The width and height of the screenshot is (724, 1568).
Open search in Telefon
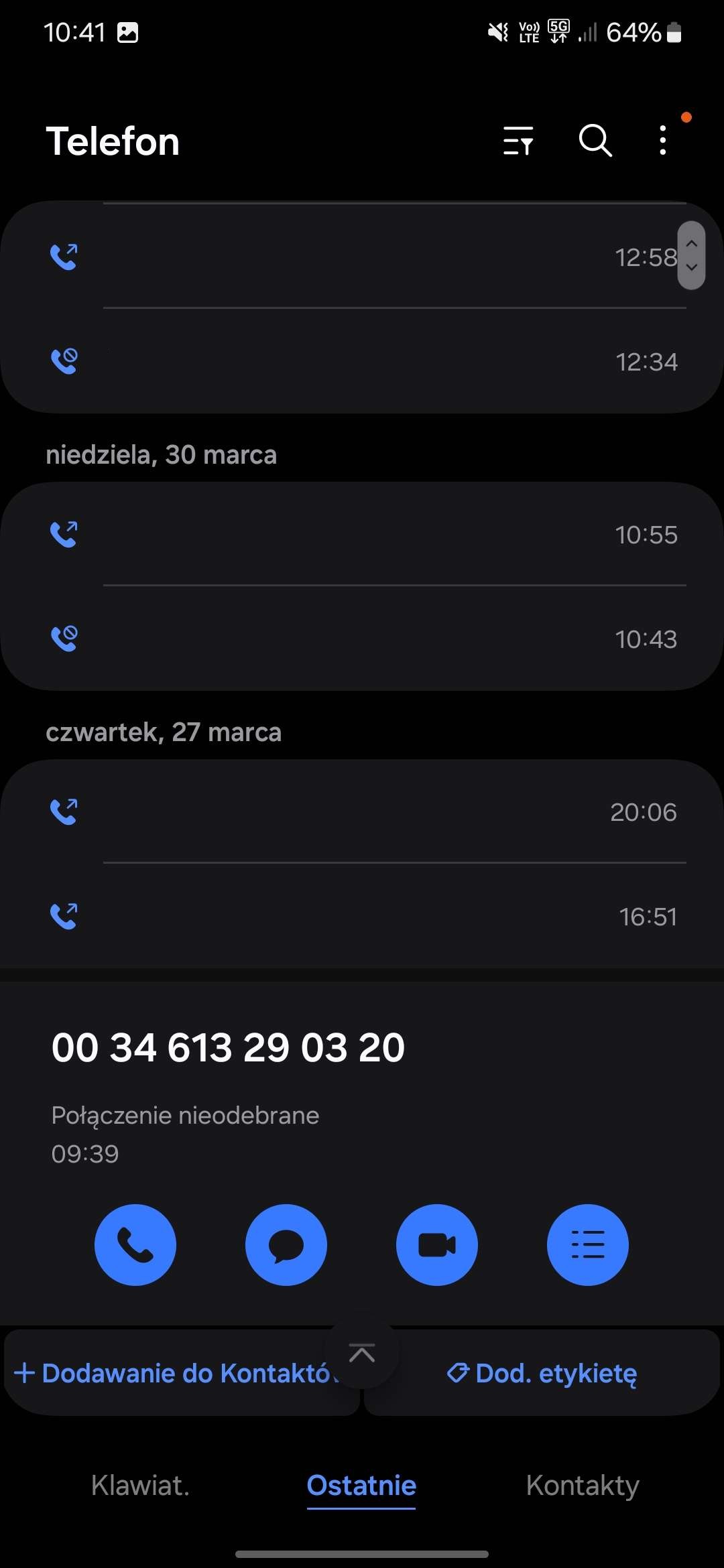pyautogui.click(x=595, y=141)
